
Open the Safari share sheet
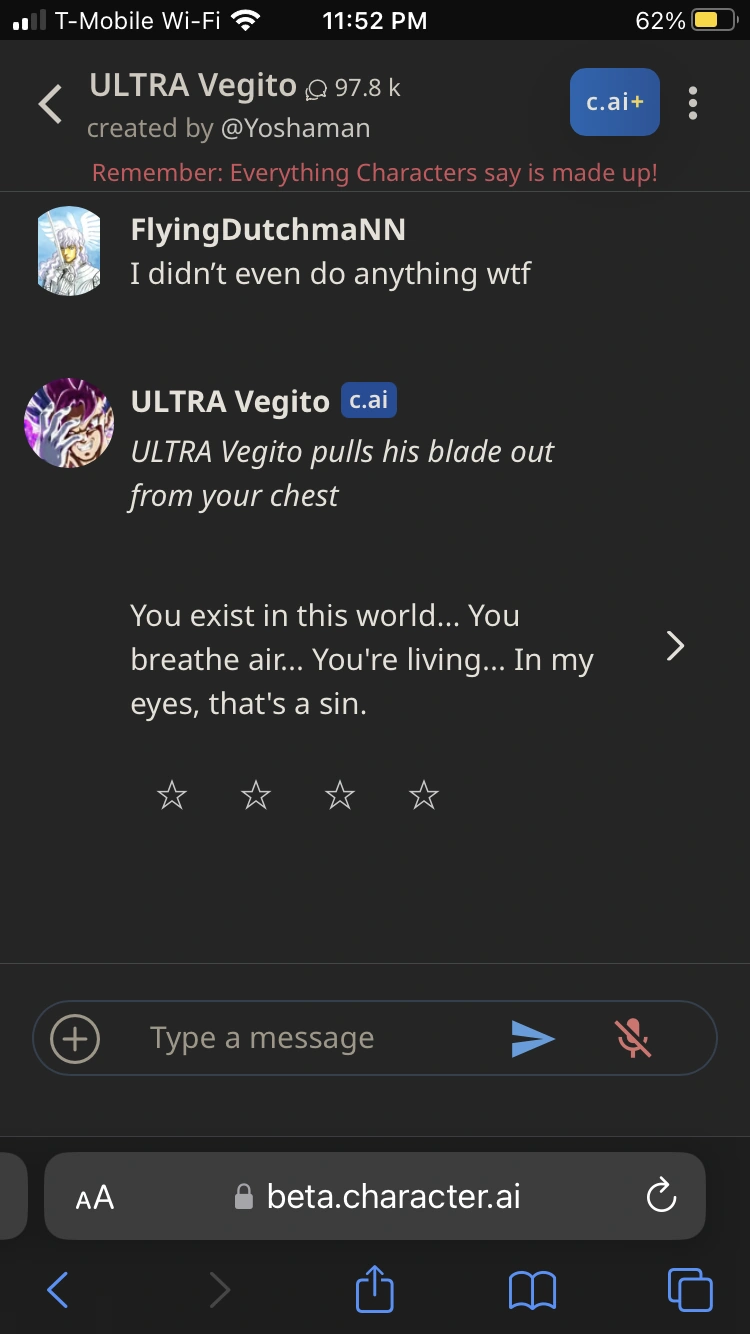[x=375, y=1290]
